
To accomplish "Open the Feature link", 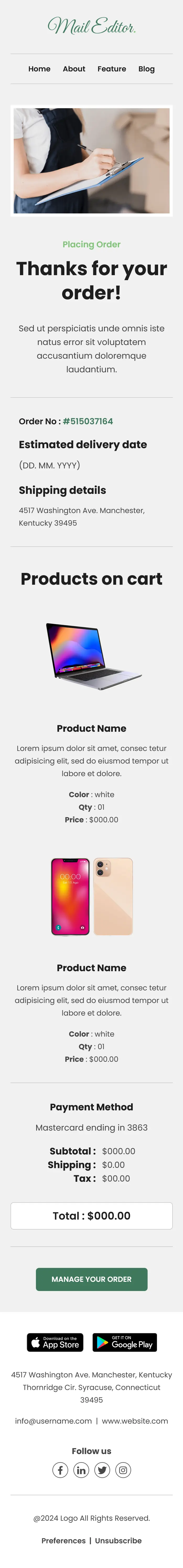I will 112,69.
